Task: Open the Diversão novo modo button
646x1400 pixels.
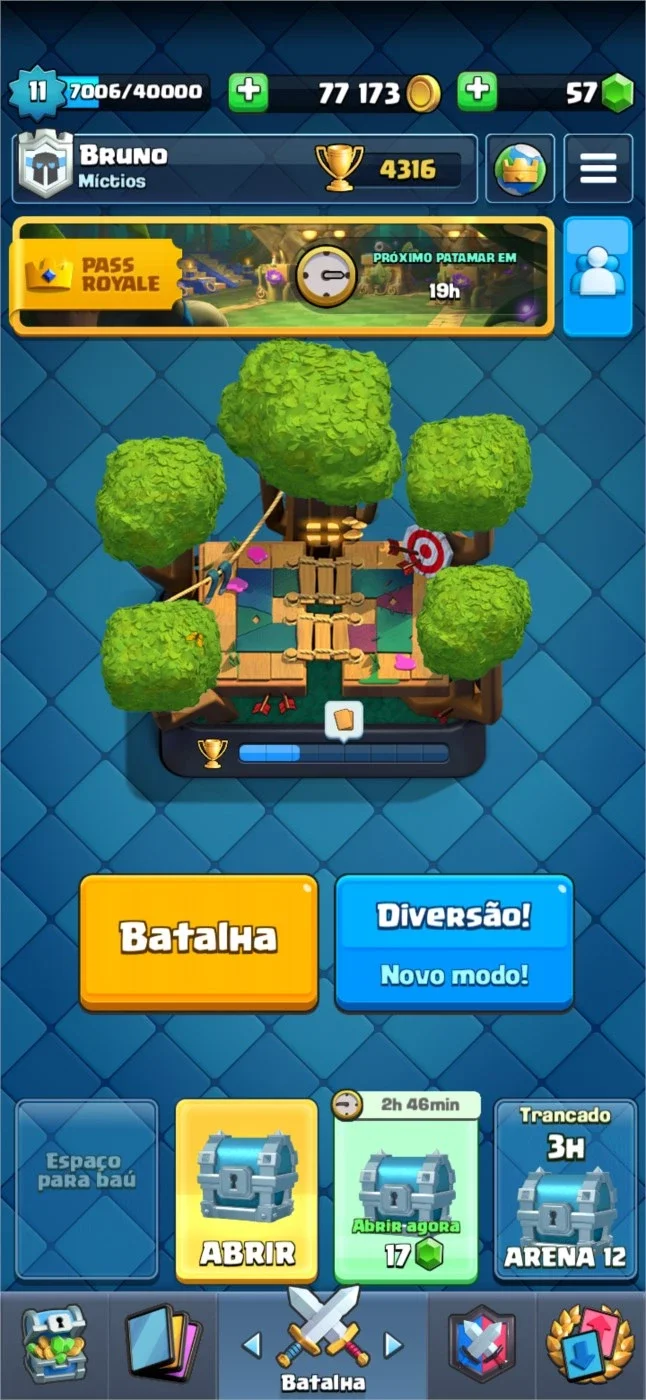Action: [x=454, y=941]
